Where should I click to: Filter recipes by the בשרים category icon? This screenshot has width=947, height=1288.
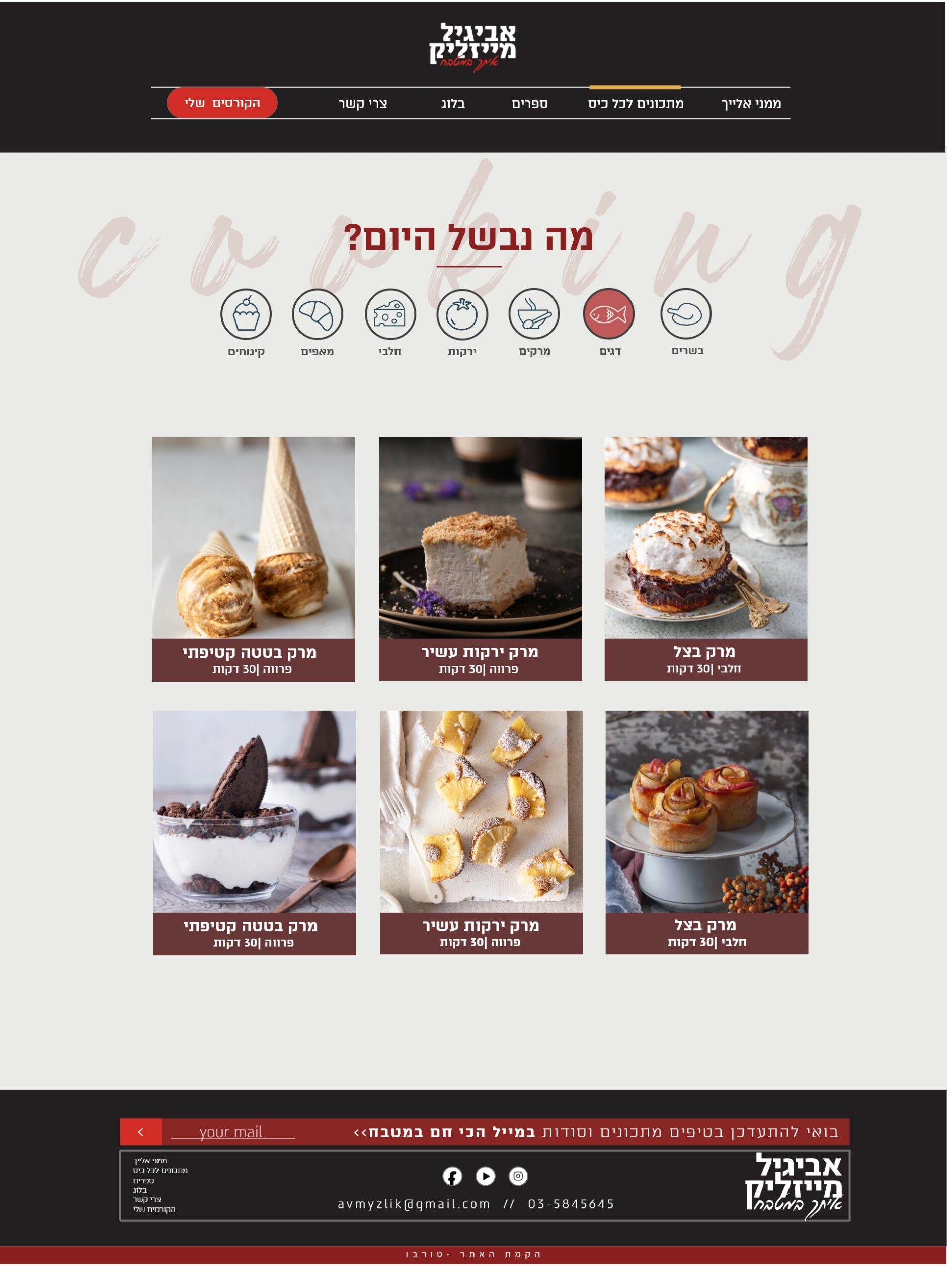[686, 313]
